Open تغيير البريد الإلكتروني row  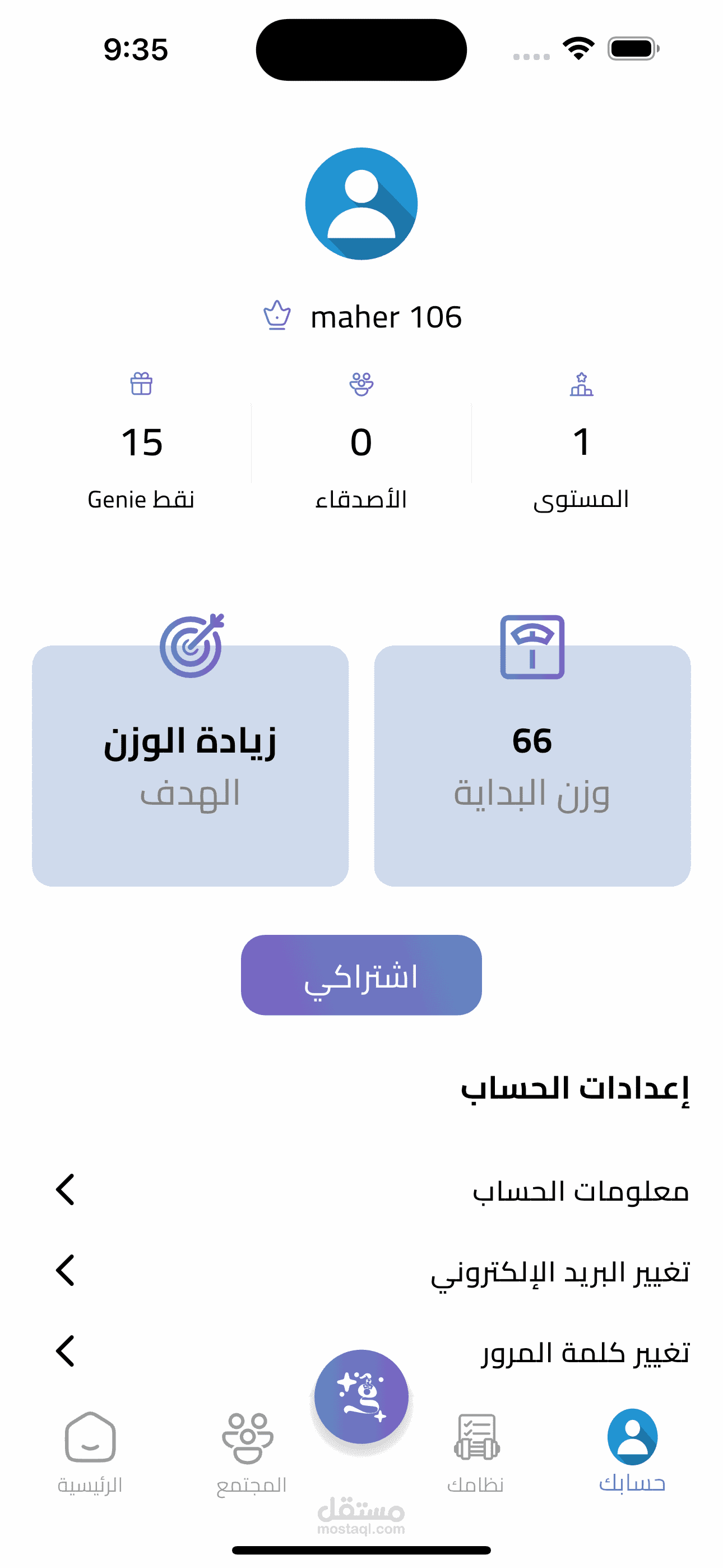click(x=371, y=1270)
